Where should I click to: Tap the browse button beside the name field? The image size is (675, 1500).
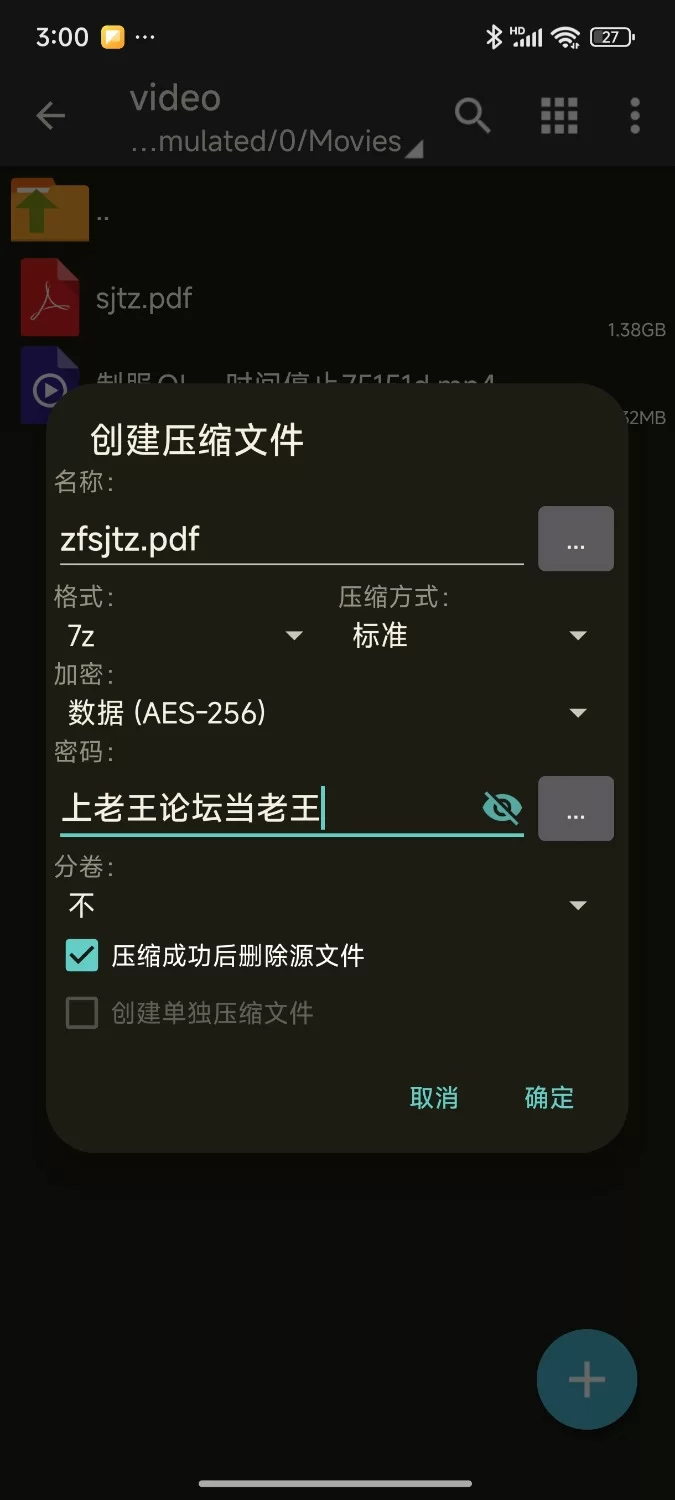pos(576,540)
